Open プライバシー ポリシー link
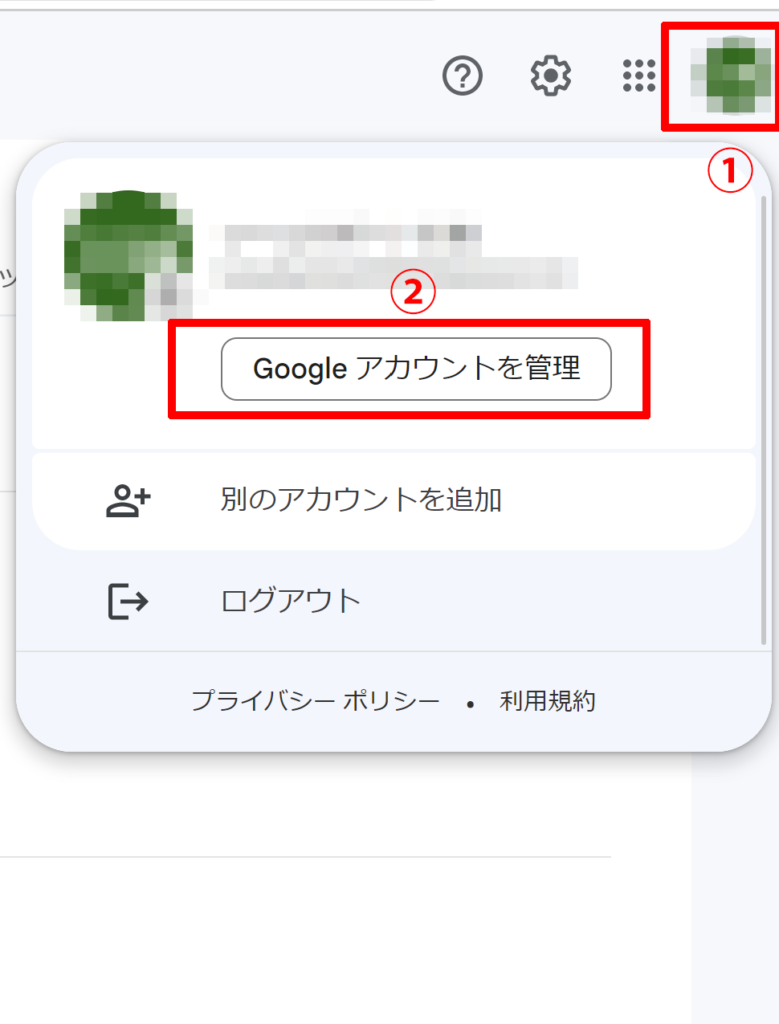Screen dimensions: 779x1024 tap(315, 701)
